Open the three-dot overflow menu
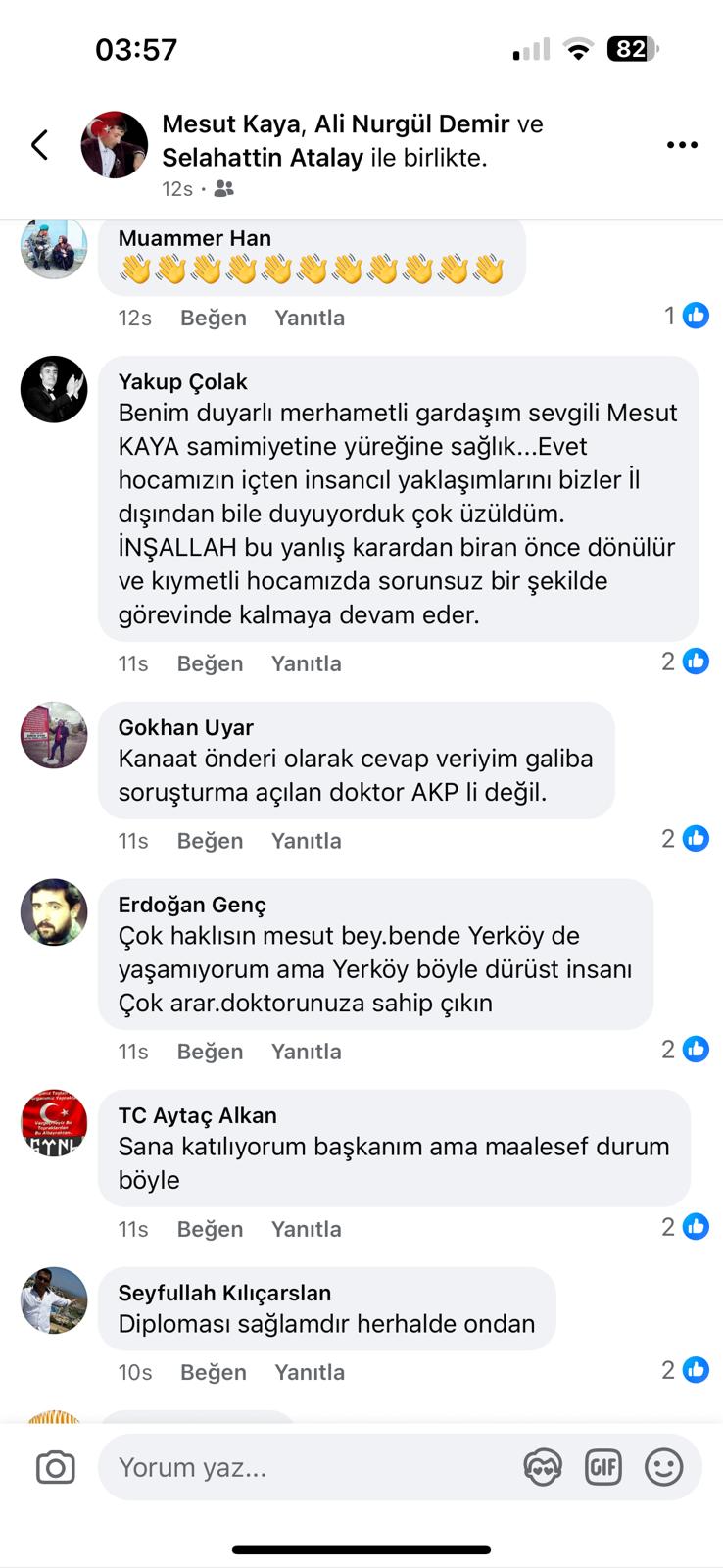Screen dimensions: 723x1568 click(x=682, y=145)
